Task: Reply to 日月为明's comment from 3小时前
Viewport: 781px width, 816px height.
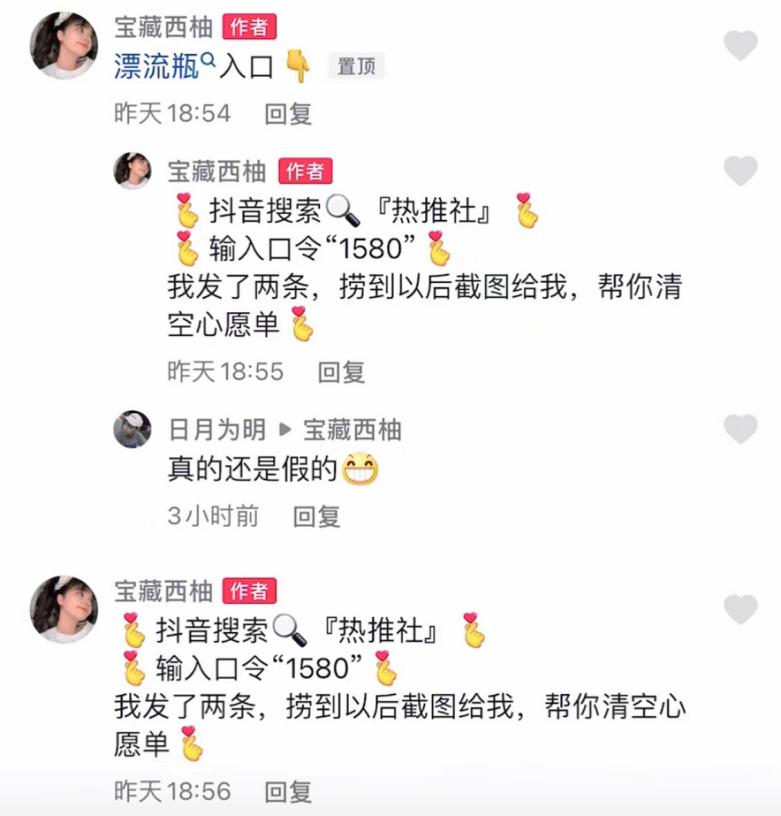Action: click(x=316, y=516)
